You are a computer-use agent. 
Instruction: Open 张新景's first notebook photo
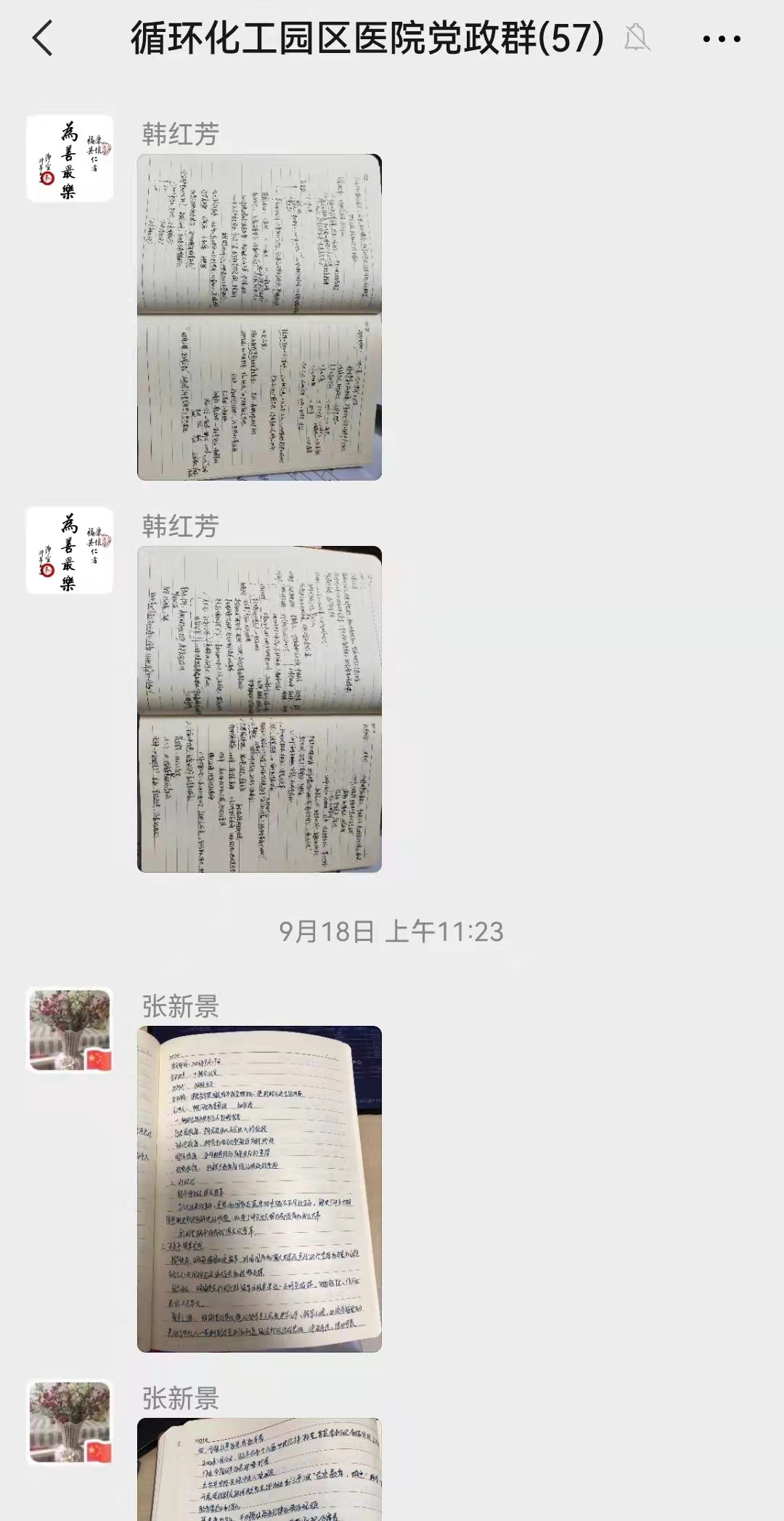[x=259, y=1188]
